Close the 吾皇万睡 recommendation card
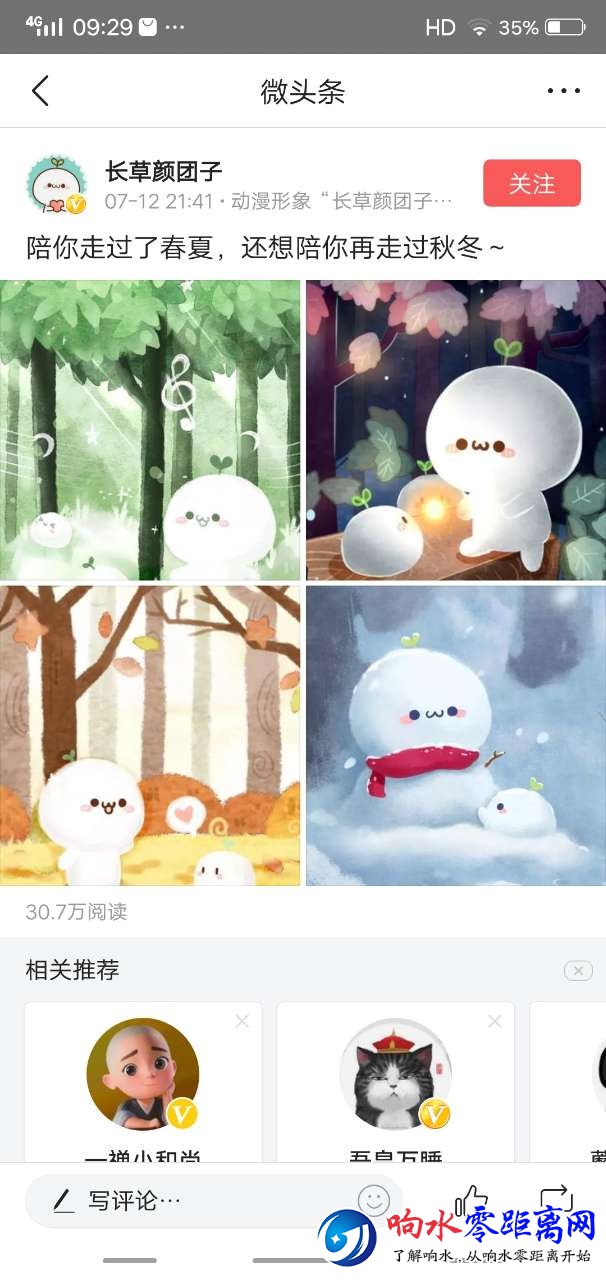The height and width of the screenshot is (1280, 606). point(494,1021)
